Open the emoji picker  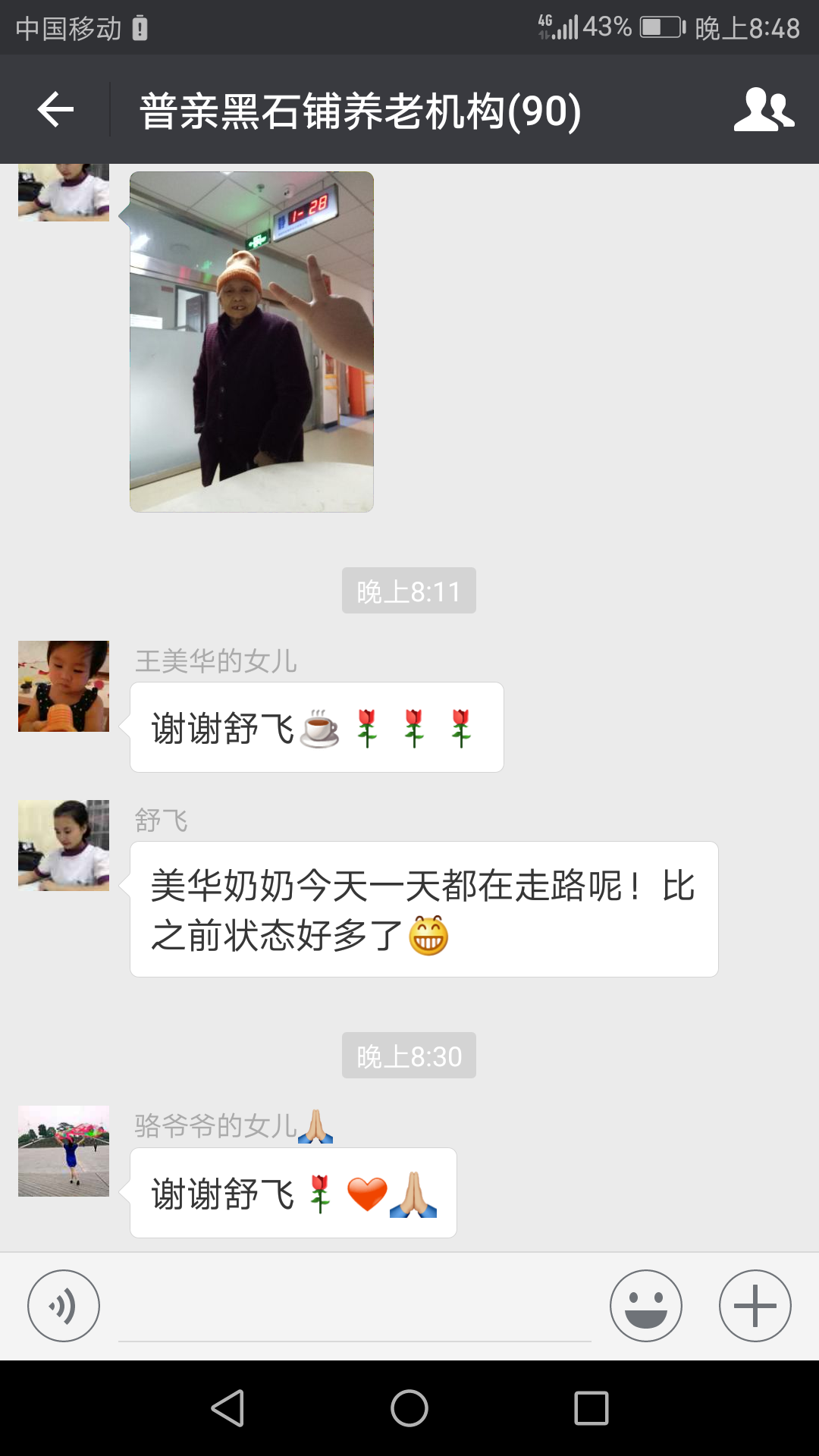(645, 1306)
